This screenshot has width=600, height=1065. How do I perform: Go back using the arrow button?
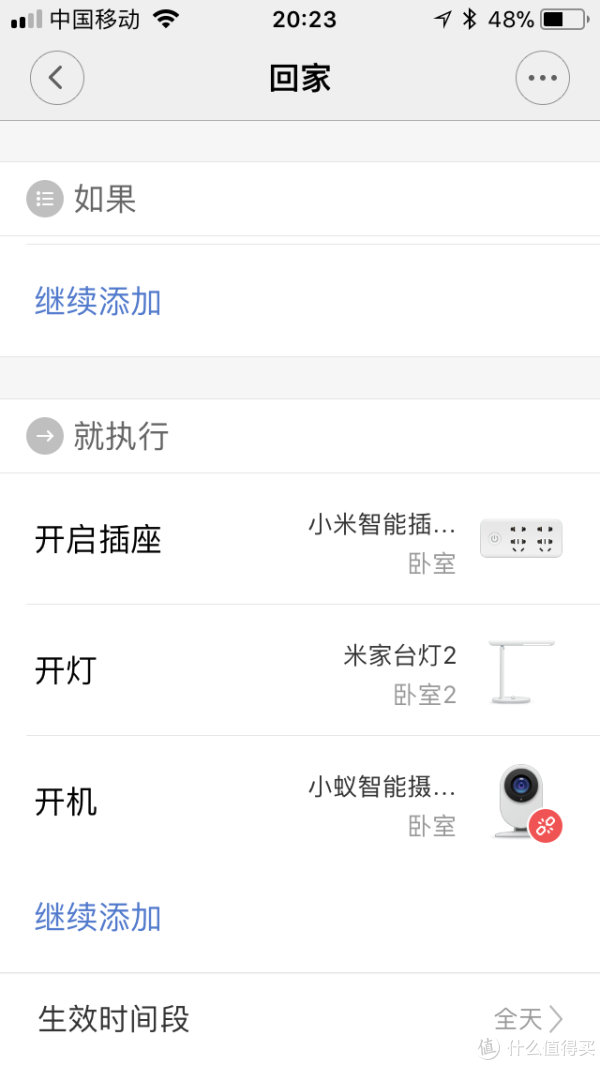[x=57, y=78]
